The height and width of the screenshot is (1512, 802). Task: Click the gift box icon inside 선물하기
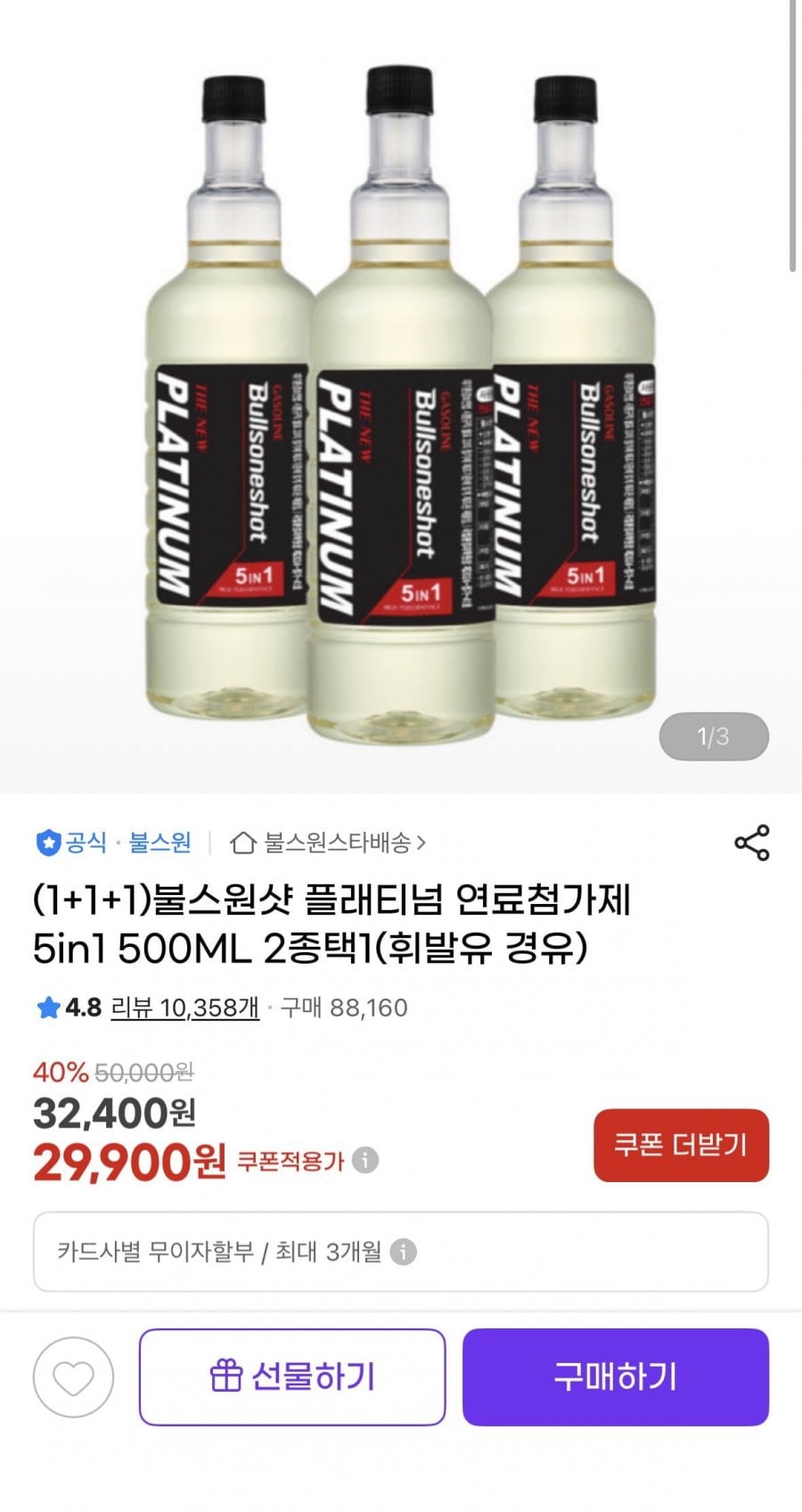click(x=226, y=1376)
